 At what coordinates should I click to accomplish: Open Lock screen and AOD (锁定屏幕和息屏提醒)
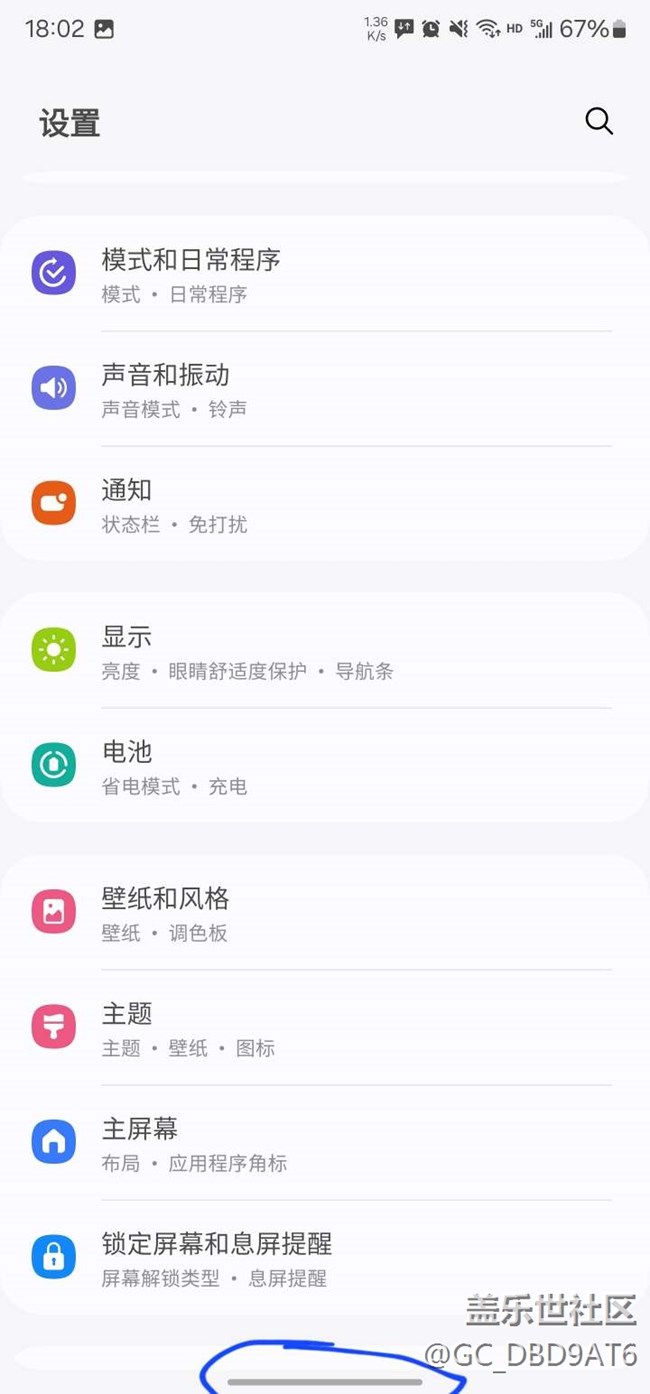pos(216,1258)
